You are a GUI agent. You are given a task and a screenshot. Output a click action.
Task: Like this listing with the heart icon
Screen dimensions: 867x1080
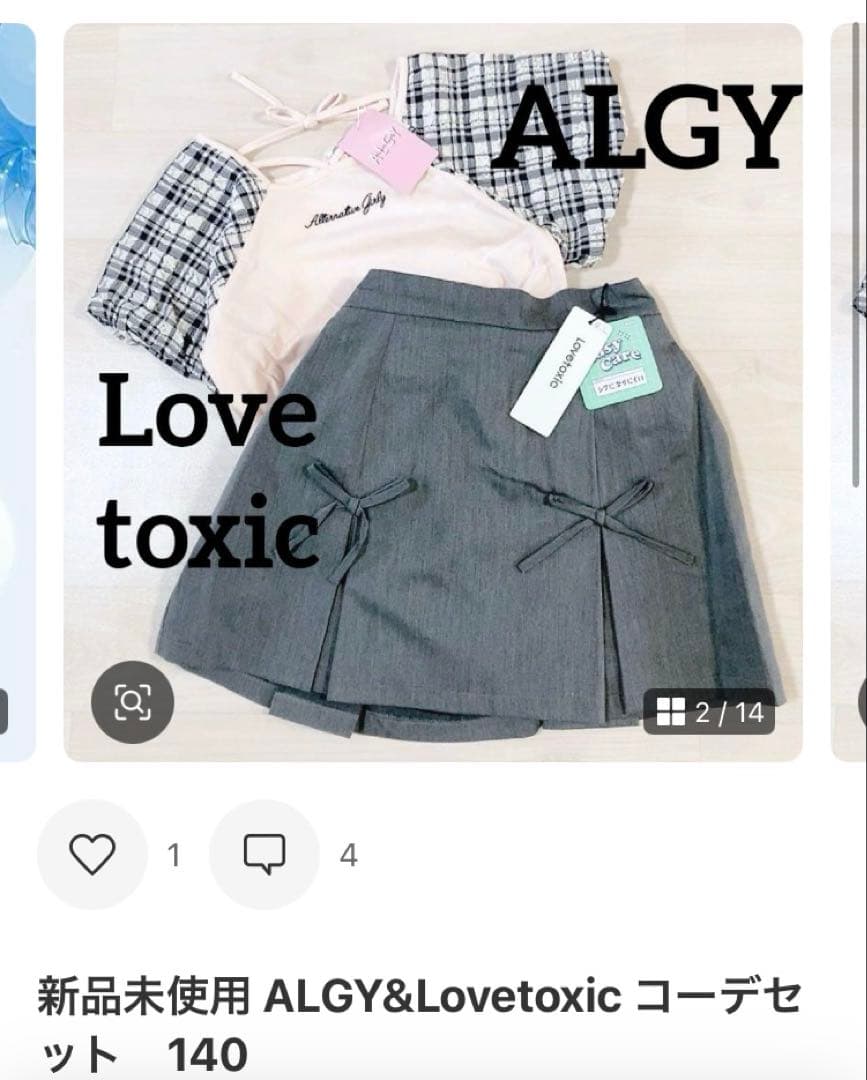click(92, 855)
